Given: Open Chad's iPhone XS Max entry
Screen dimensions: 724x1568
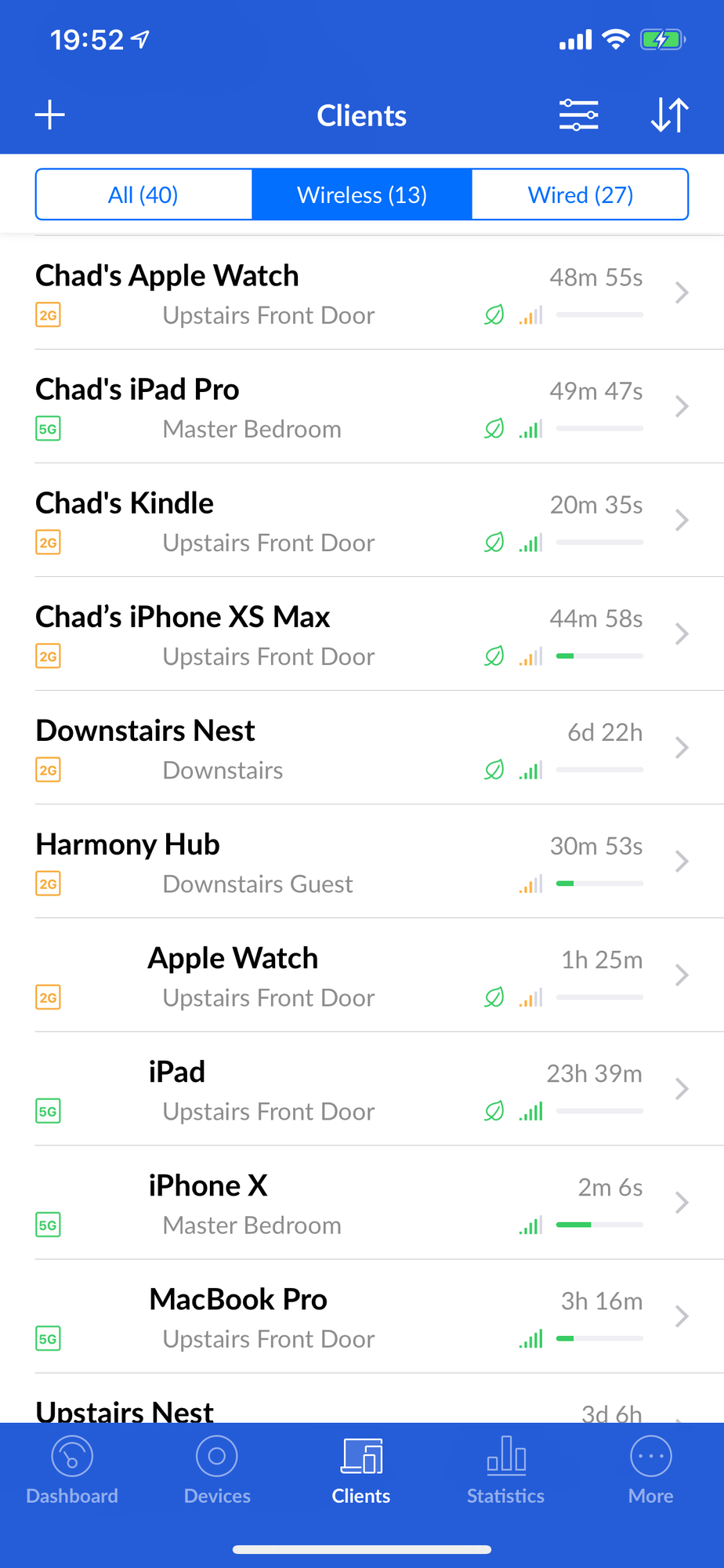Looking at the screenshot, I should point(360,635).
